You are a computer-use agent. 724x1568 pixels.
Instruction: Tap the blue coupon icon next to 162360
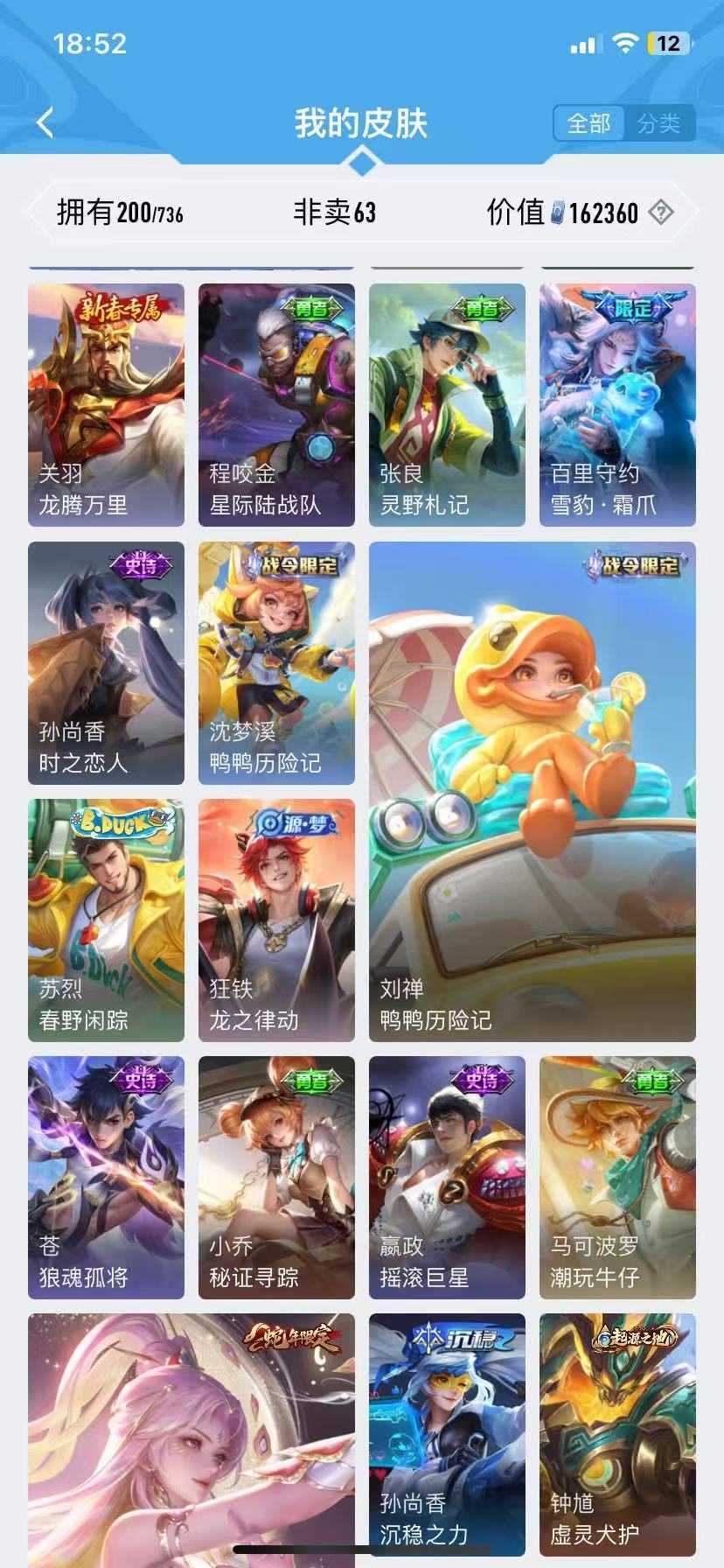point(557,213)
